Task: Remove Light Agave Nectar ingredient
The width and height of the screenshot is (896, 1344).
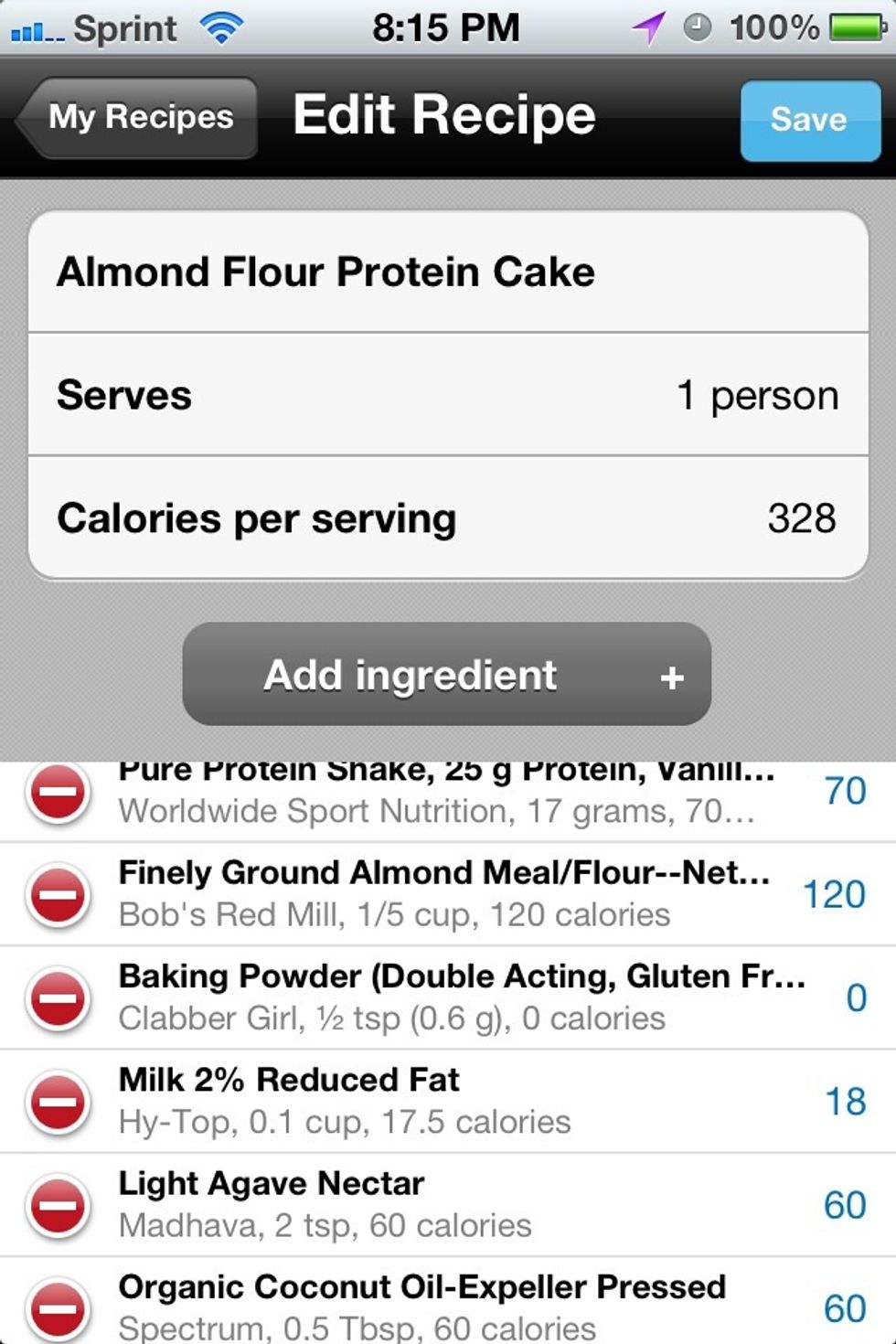Action: click(59, 1205)
